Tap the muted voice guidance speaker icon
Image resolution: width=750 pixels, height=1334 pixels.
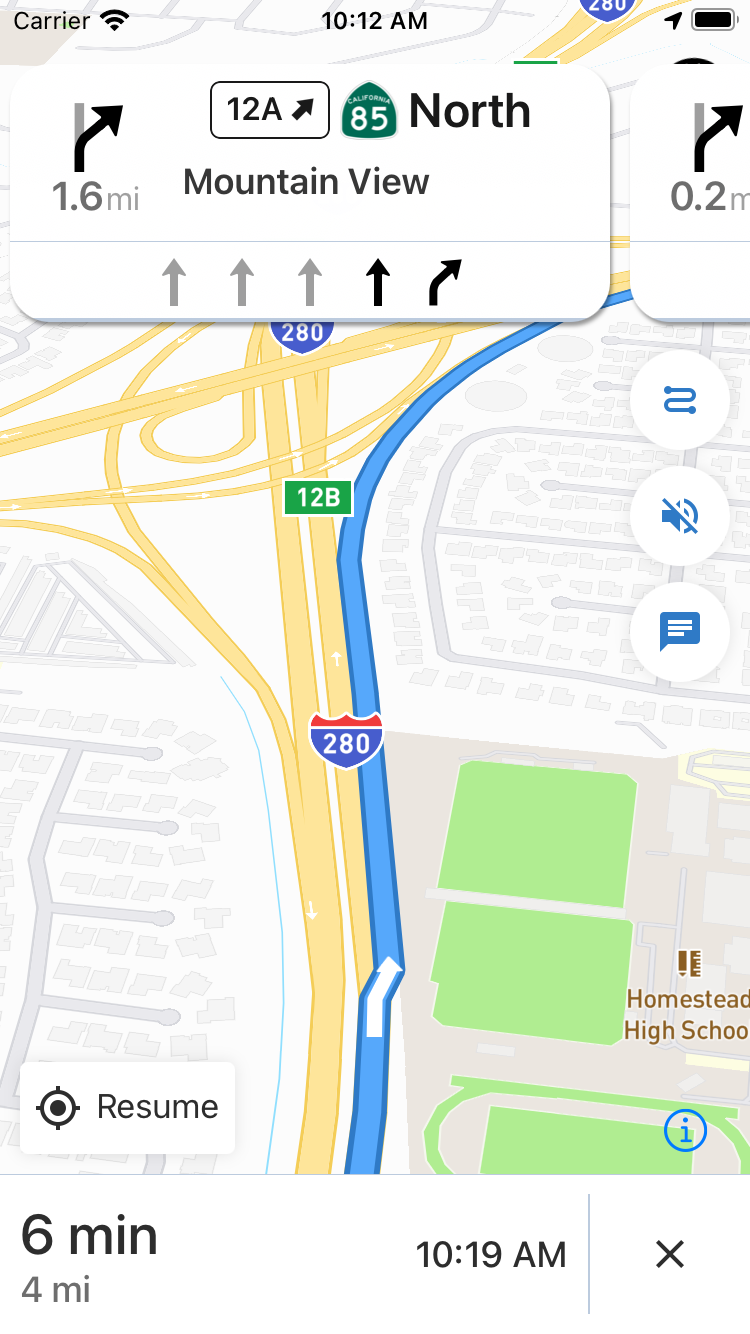679,517
